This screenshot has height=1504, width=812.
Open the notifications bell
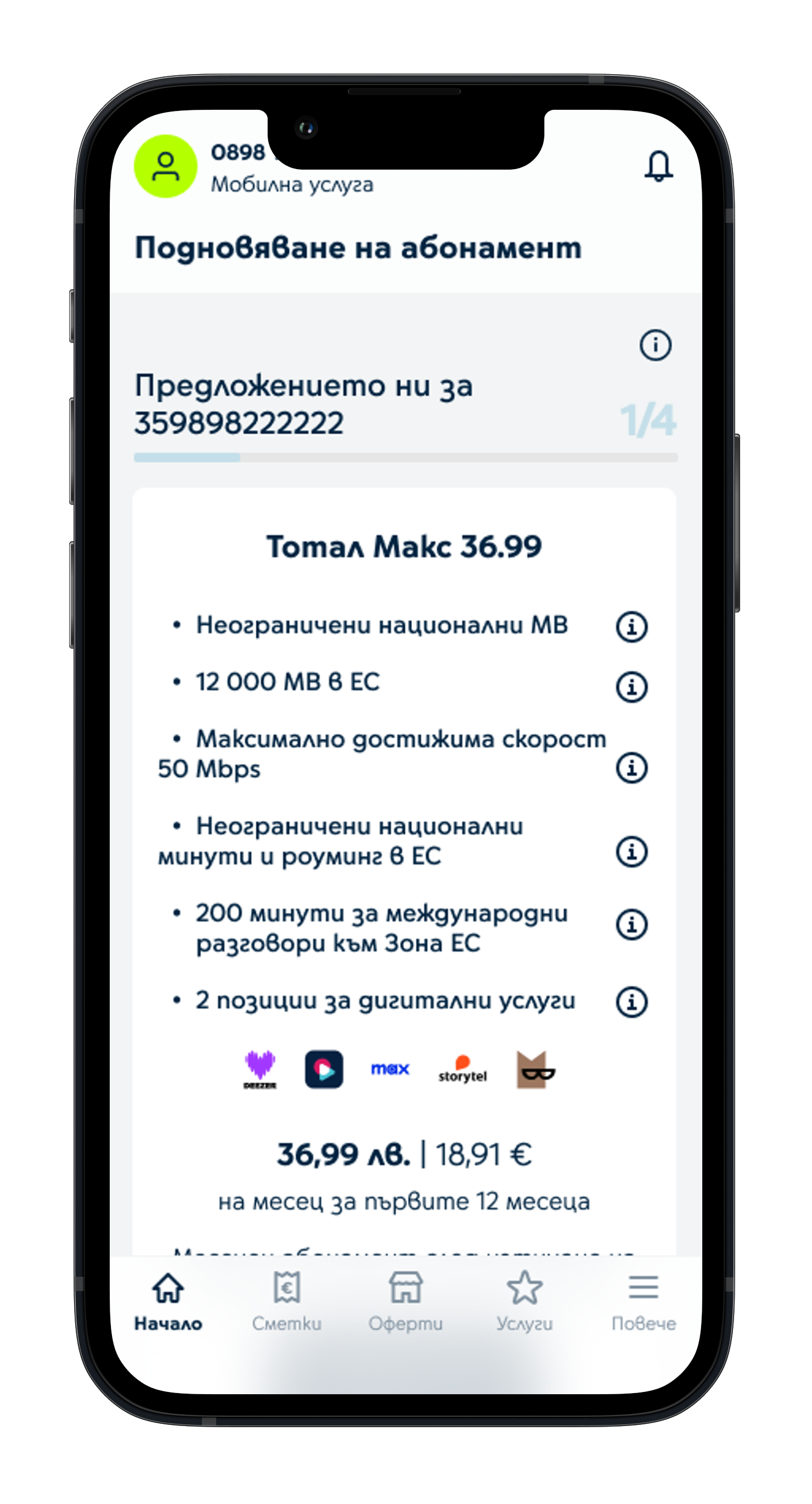(x=658, y=166)
